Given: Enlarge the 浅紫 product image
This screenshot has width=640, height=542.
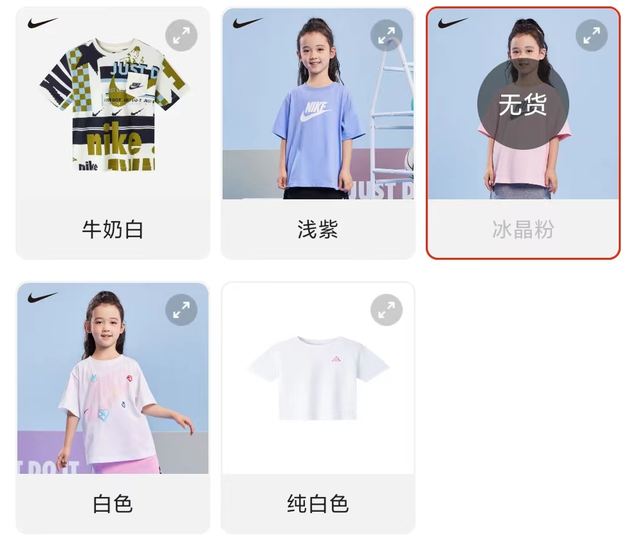Looking at the screenshot, I should pyautogui.click(x=386, y=35).
